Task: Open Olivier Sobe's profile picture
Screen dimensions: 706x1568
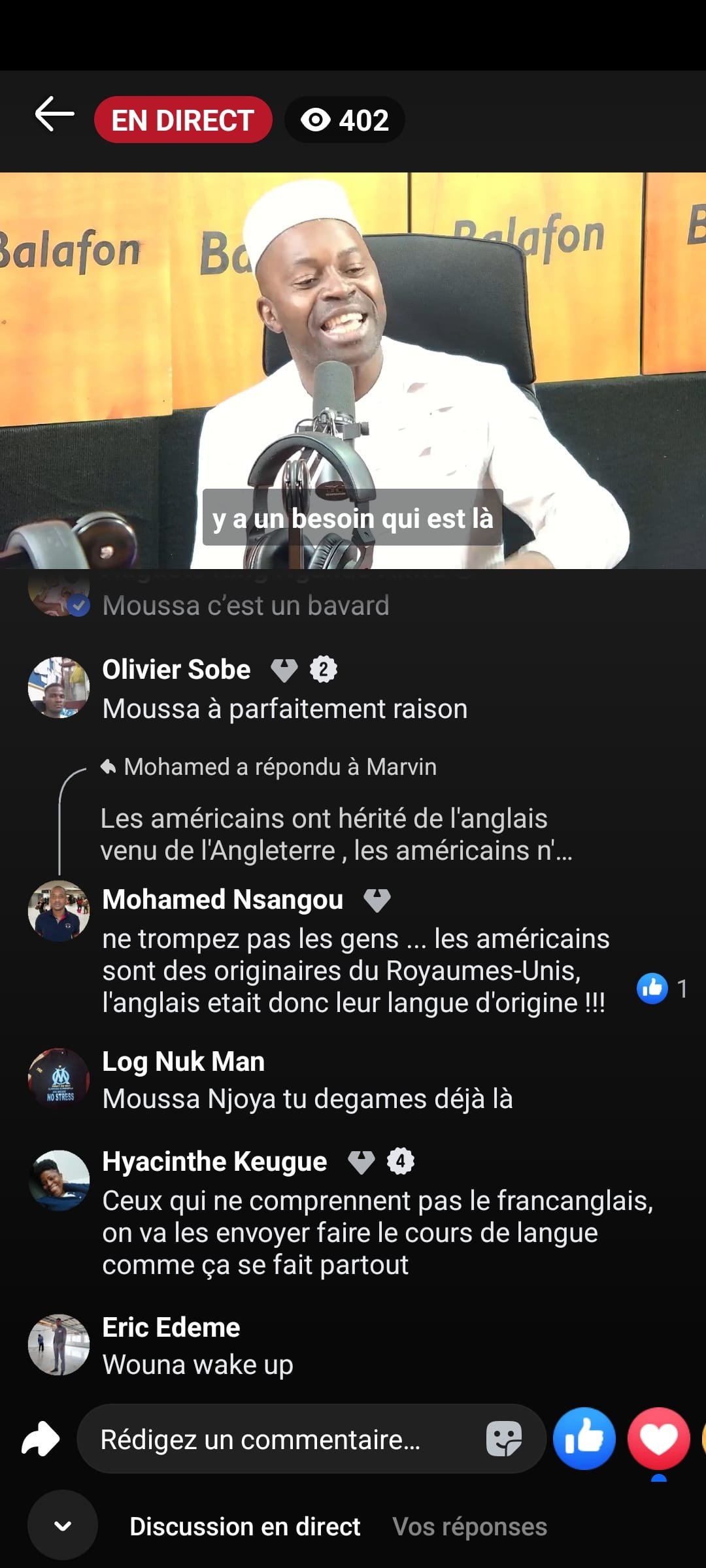Action: point(59,687)
